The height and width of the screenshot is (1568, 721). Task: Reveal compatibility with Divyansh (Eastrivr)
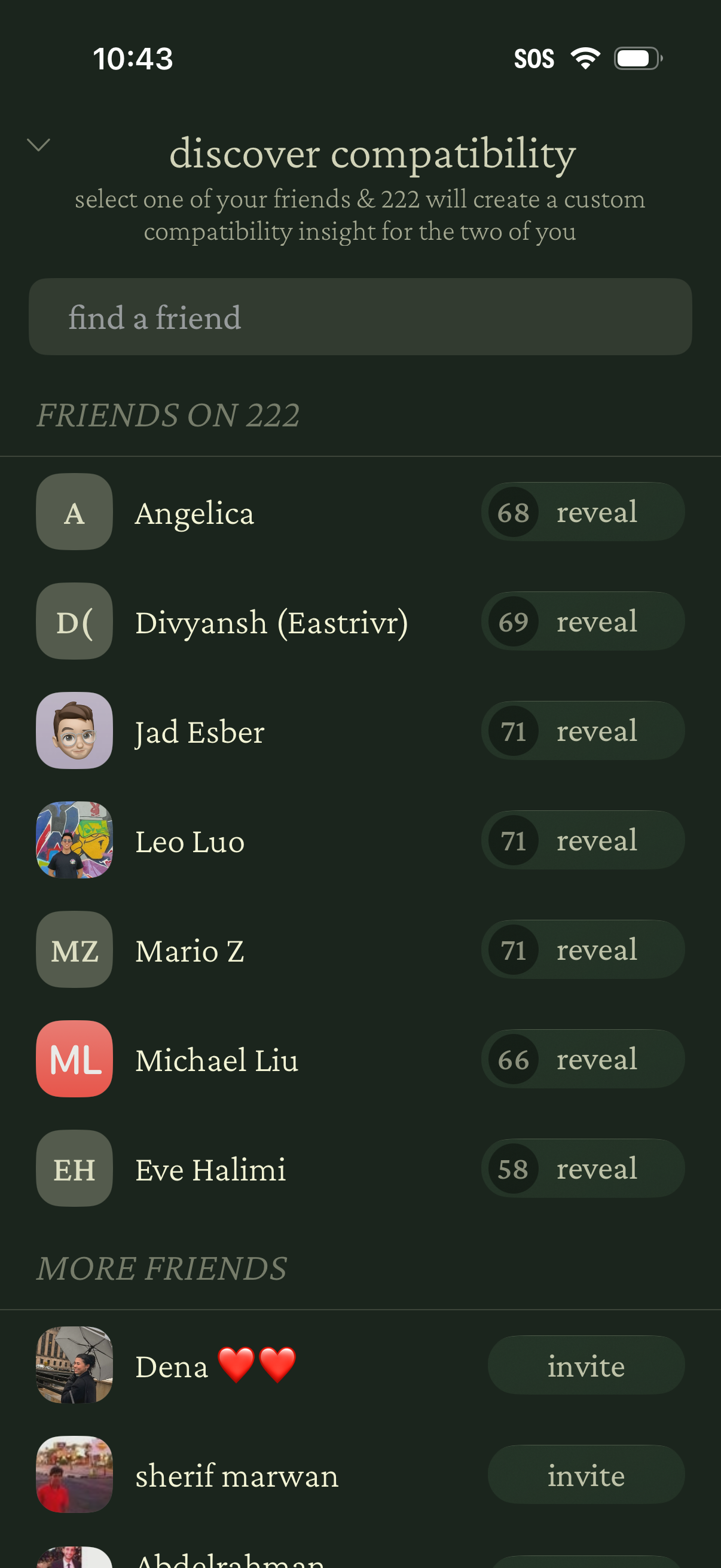(x=582, y=621)
